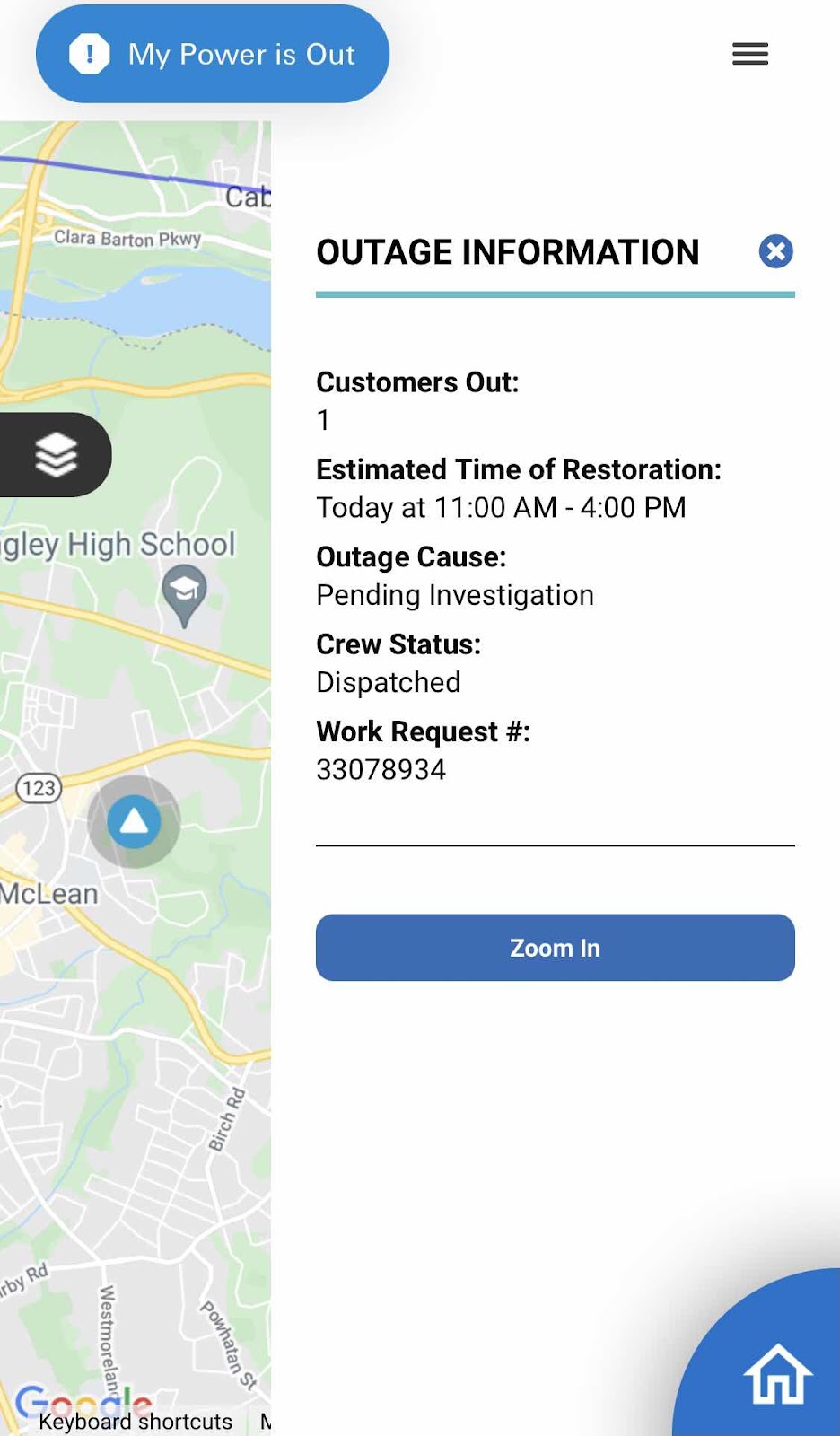Open the hamburger menu

[x=750, y=54]
